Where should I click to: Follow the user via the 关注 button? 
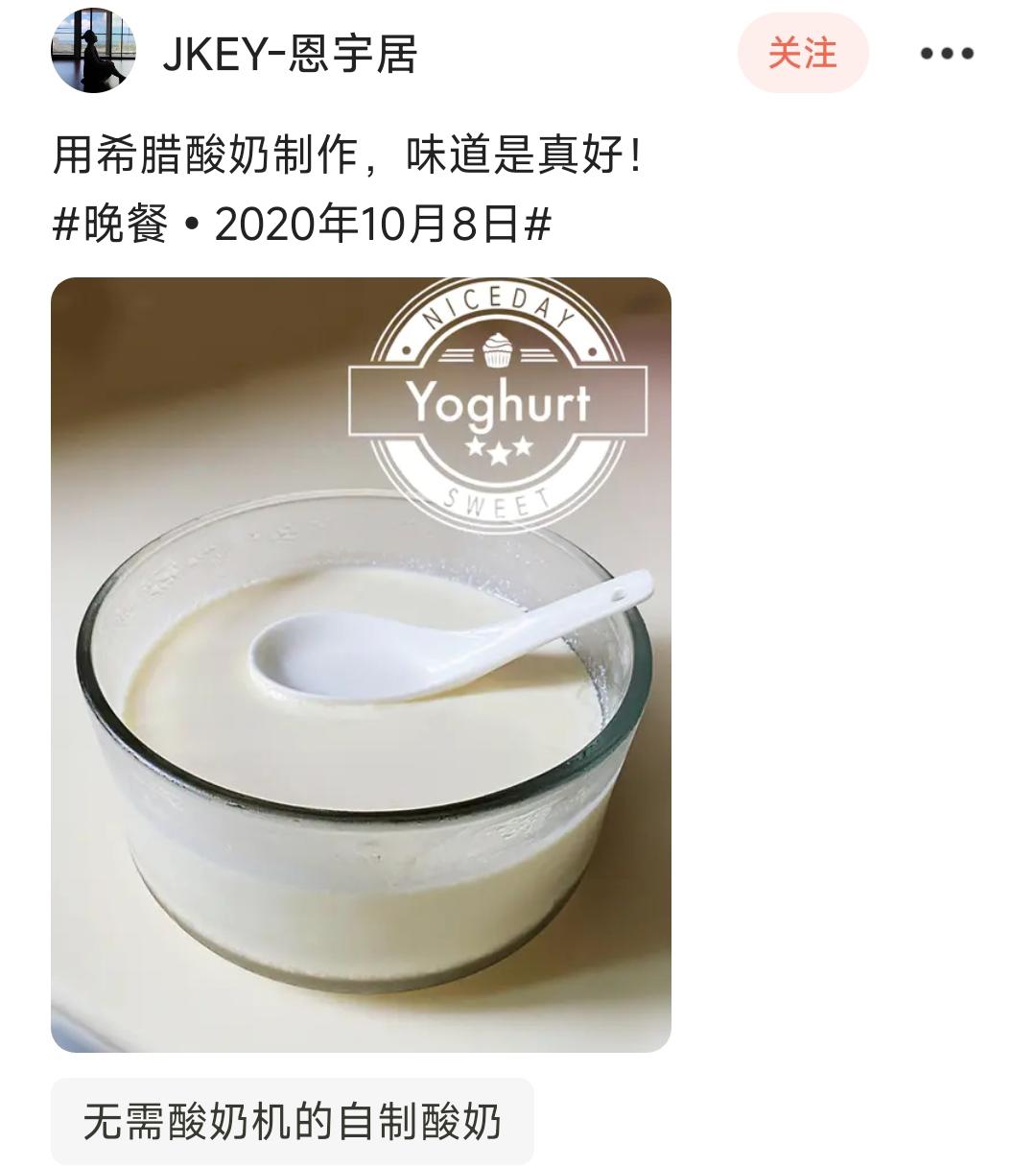click(x=801, y=53)
